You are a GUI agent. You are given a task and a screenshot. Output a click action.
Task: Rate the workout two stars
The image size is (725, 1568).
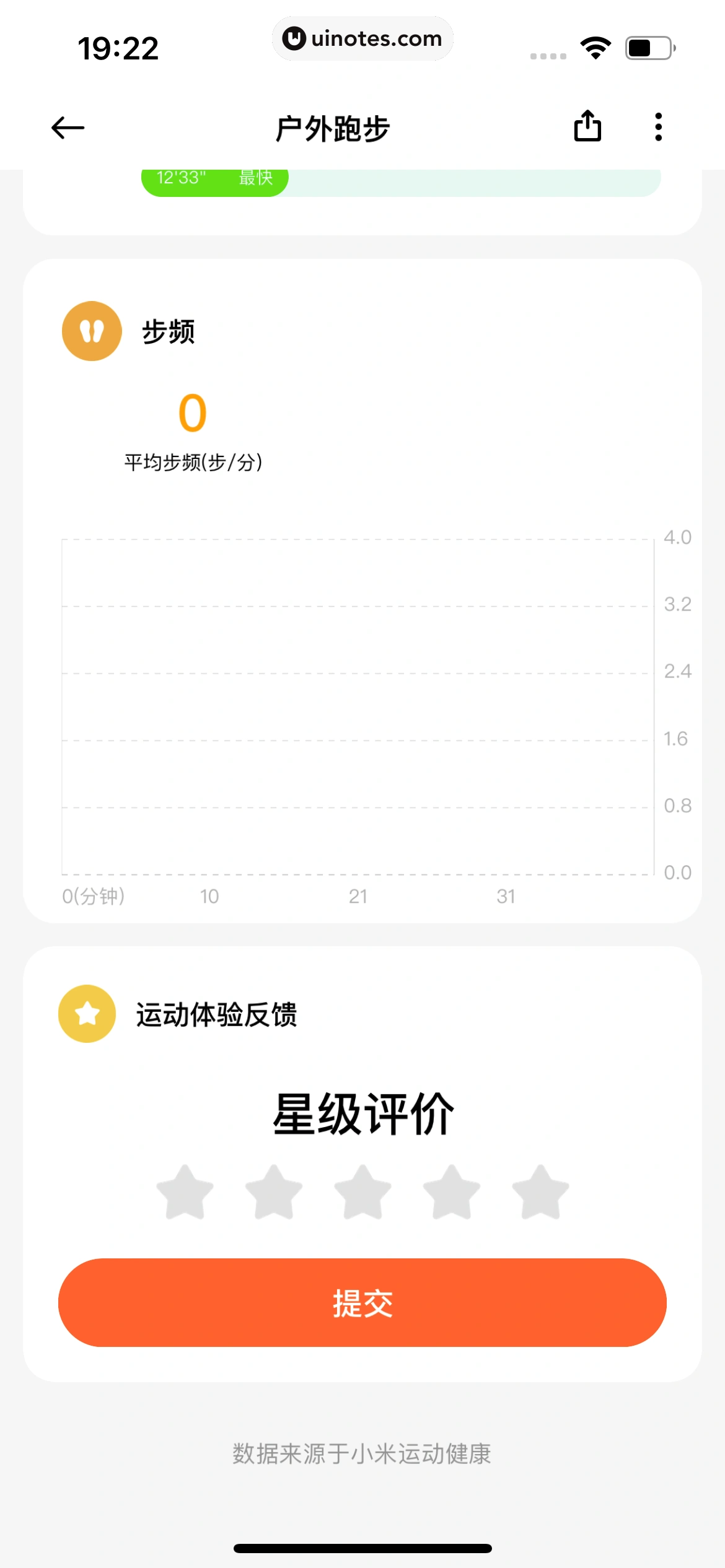click(x=273, y=1193)
